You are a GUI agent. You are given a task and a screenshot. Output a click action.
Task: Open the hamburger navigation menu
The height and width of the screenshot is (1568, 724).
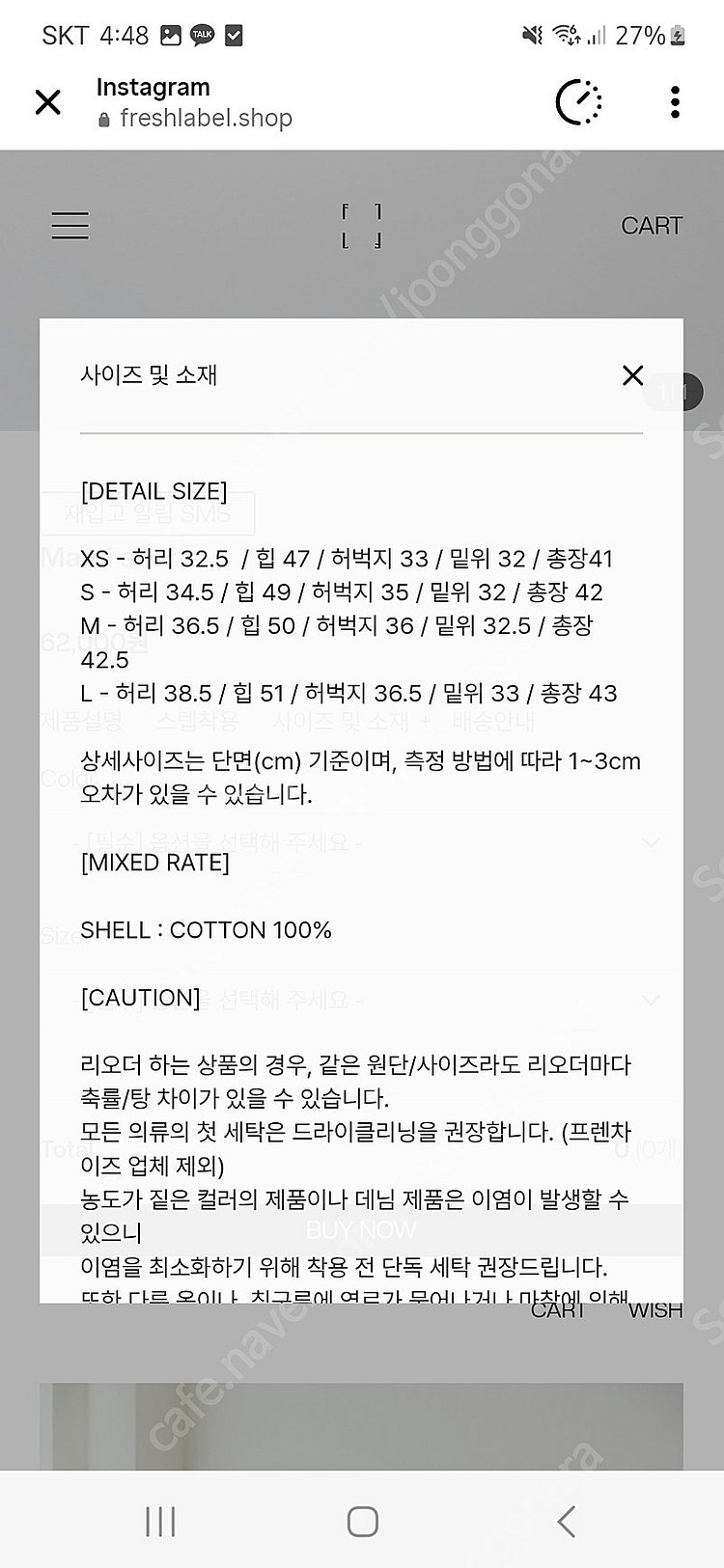point(70,225)
